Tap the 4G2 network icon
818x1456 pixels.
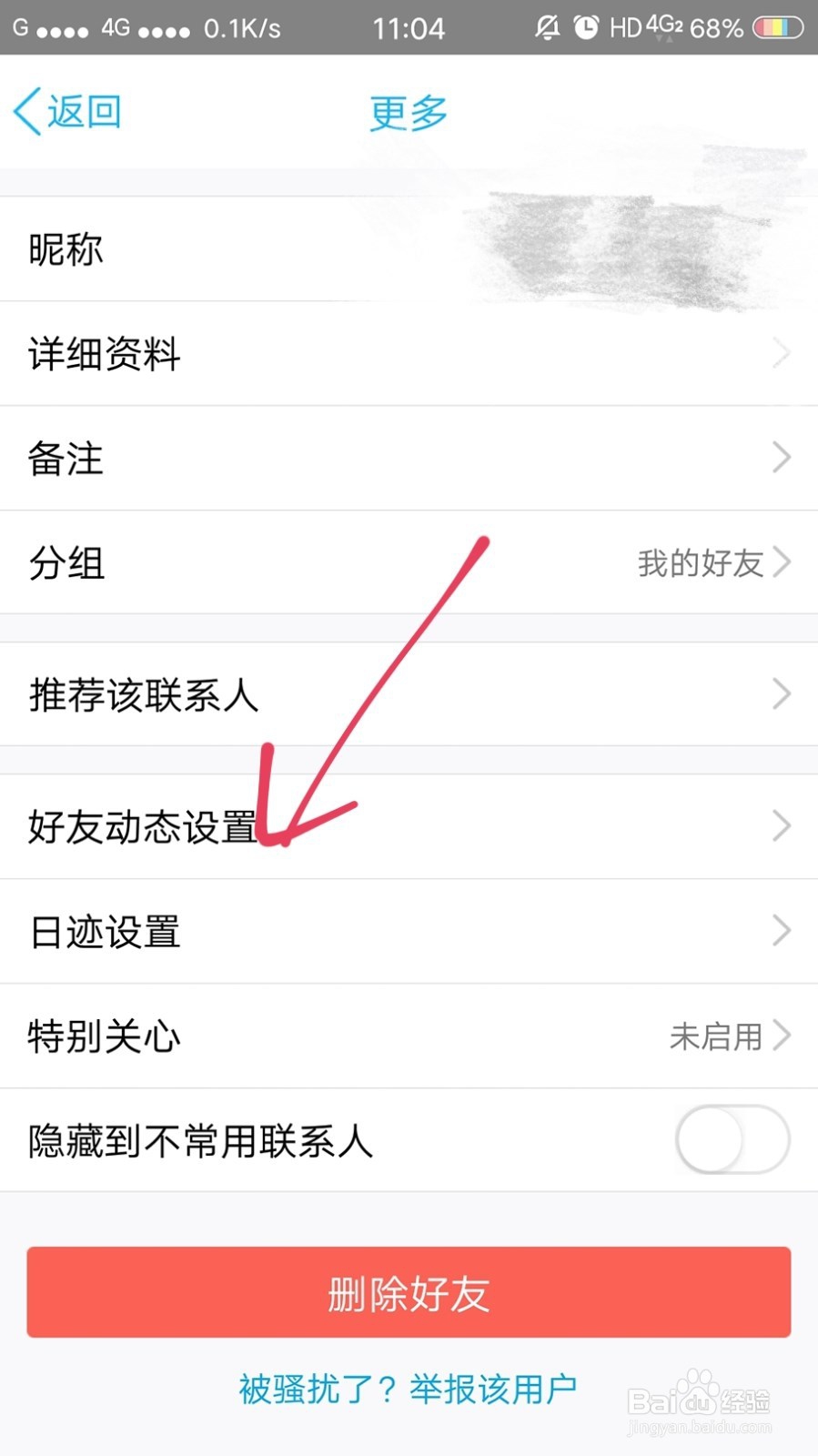tap(663, 27)
